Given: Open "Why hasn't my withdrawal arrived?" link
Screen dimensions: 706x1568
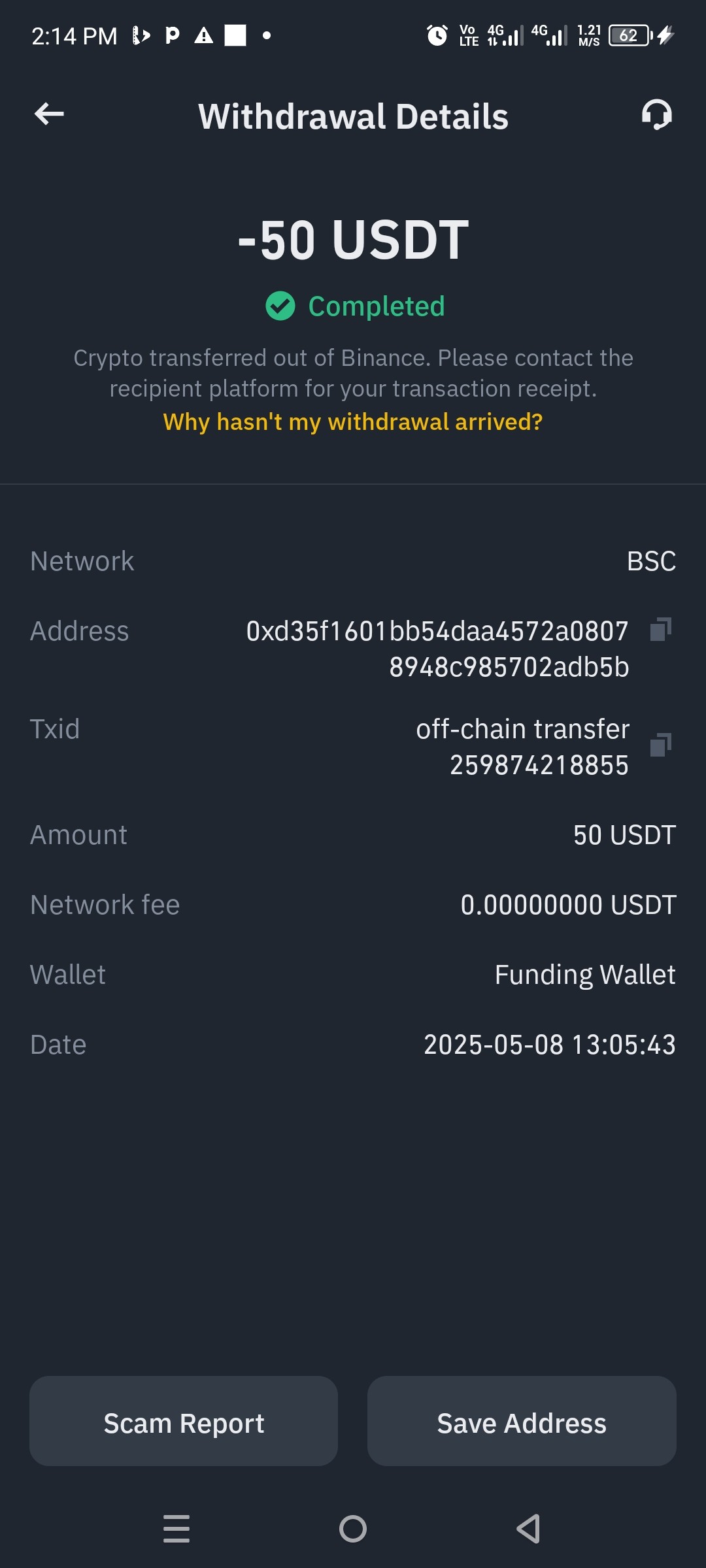Looking at the screenshot, I should (353, 422).
